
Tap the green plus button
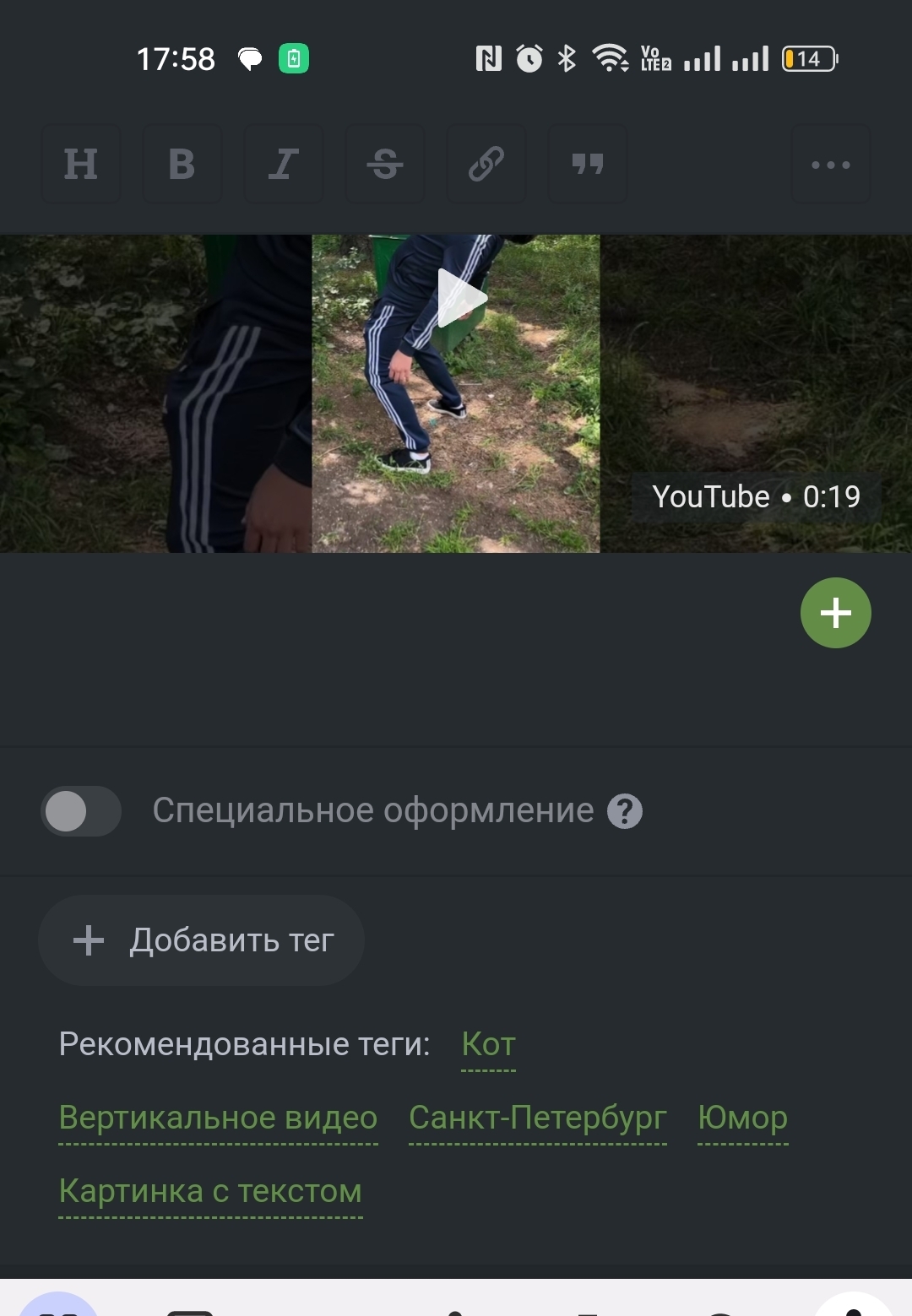click(835, 613)
